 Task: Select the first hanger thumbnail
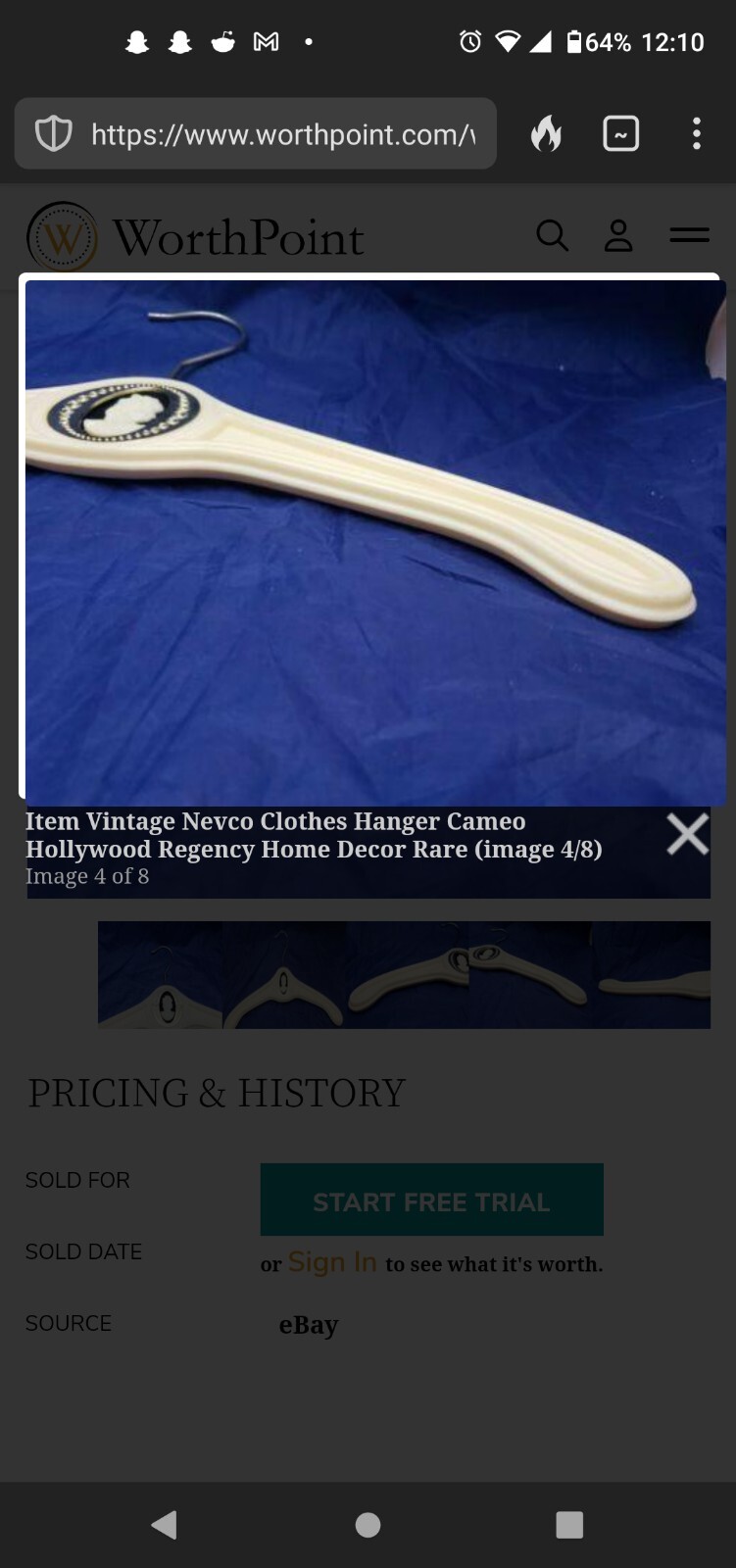160,975
